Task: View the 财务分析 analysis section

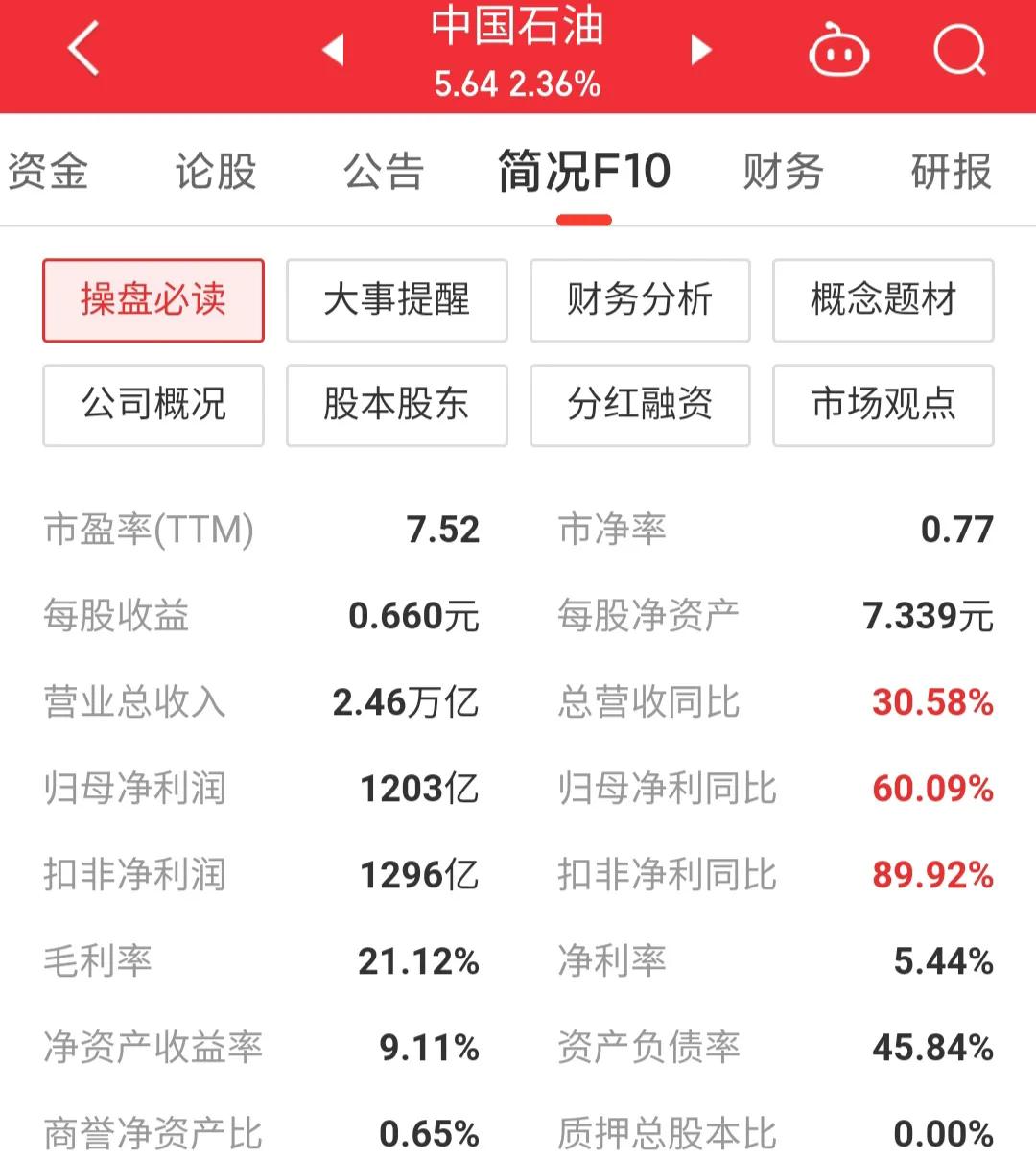Action: coord(640,300)
